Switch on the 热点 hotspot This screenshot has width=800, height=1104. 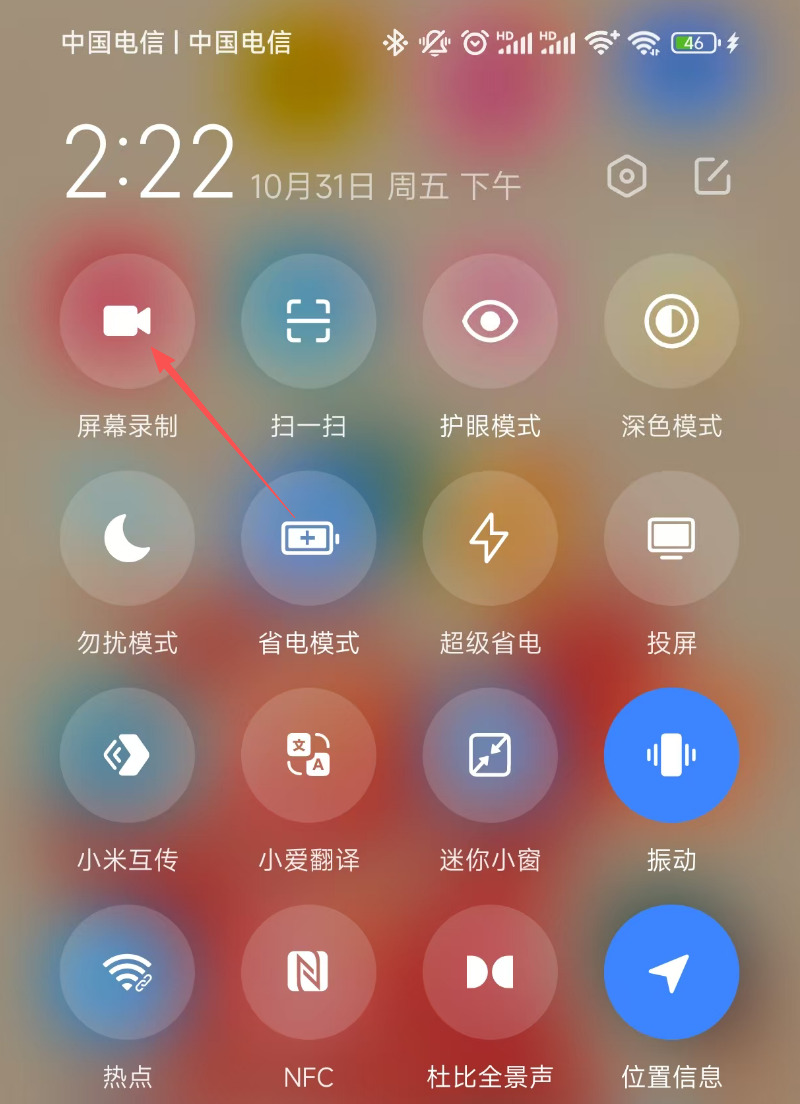127,972
